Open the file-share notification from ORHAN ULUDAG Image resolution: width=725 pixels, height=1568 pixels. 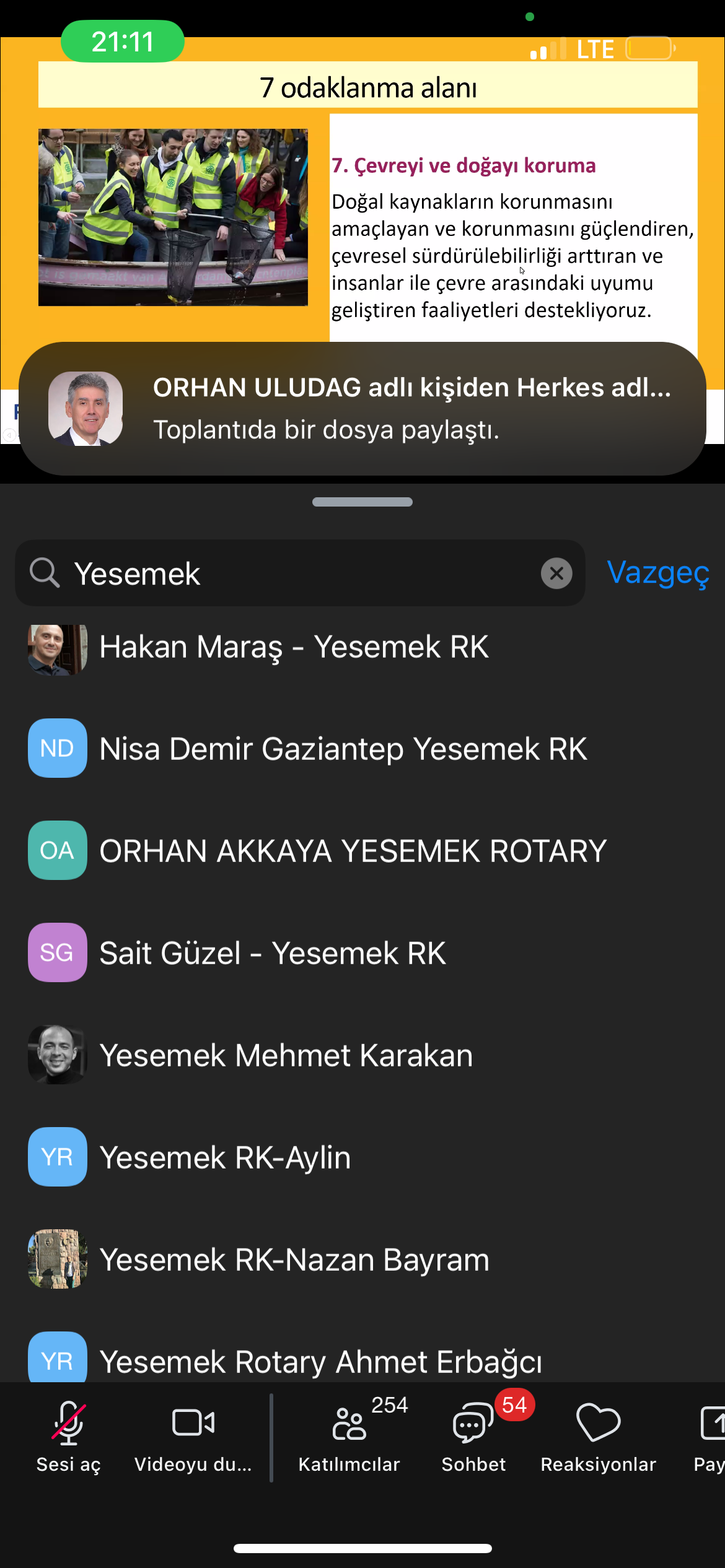362,409
